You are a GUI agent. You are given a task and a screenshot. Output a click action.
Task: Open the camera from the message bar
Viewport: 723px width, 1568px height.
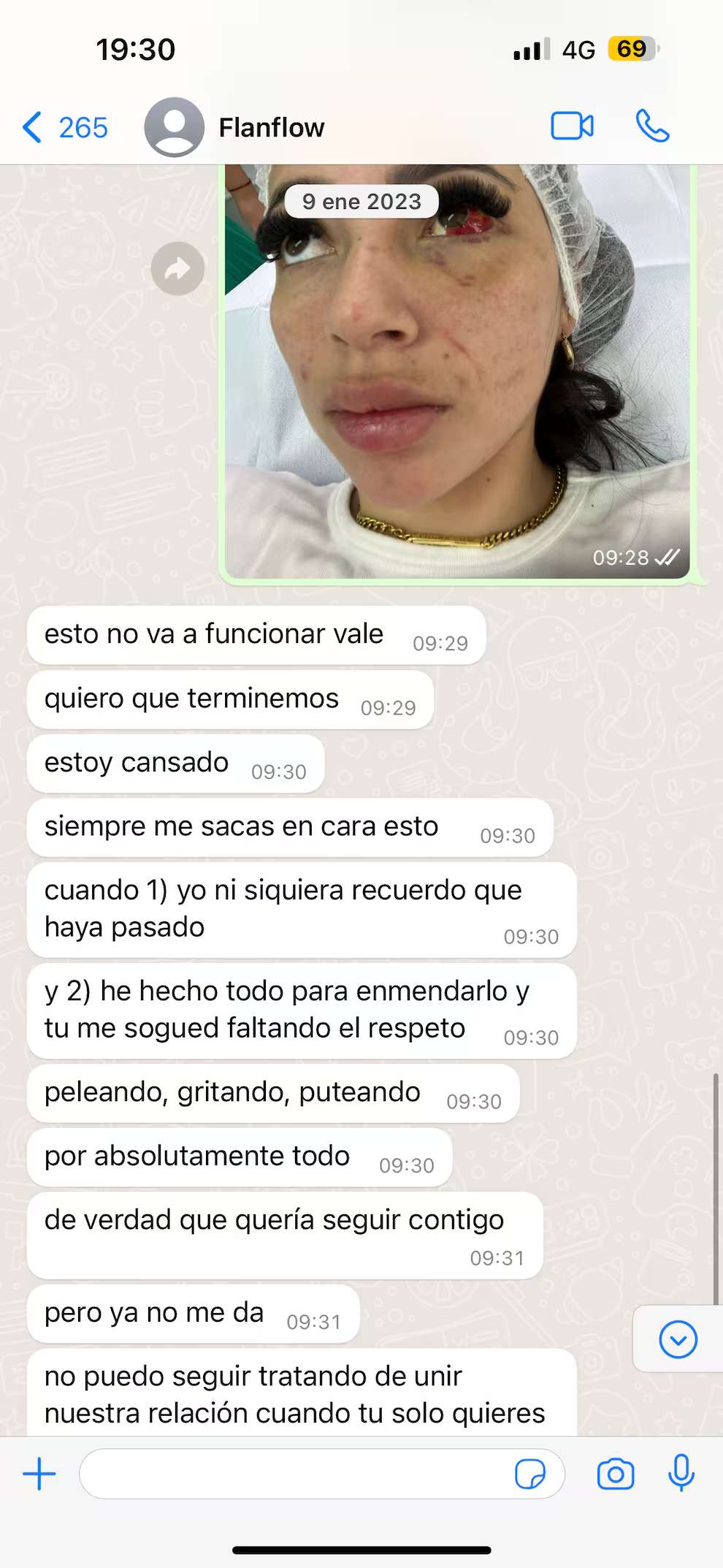[616, 1474]
